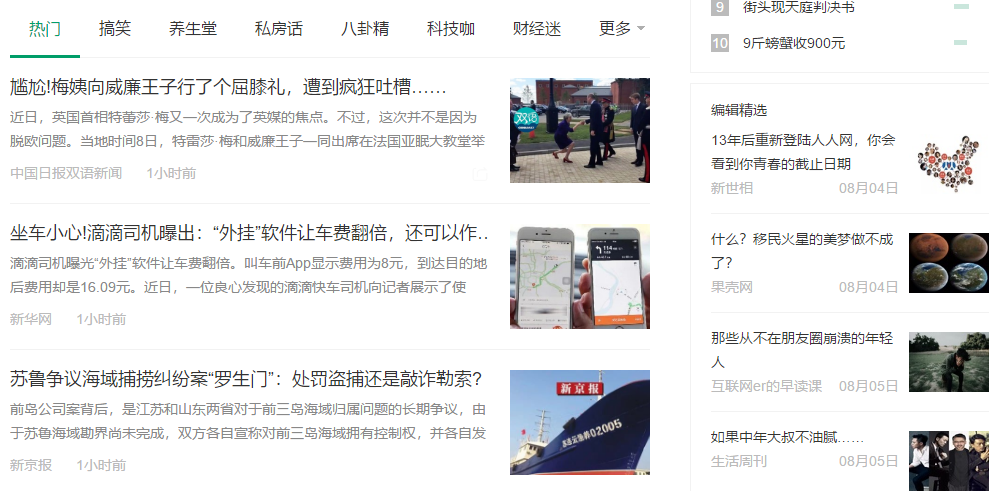Image resolution: width=989 pixels, height=491 pixels.
Task: Read the 苏鲁争议海域捕捞纠纷案 article
Action: point(246,380)
